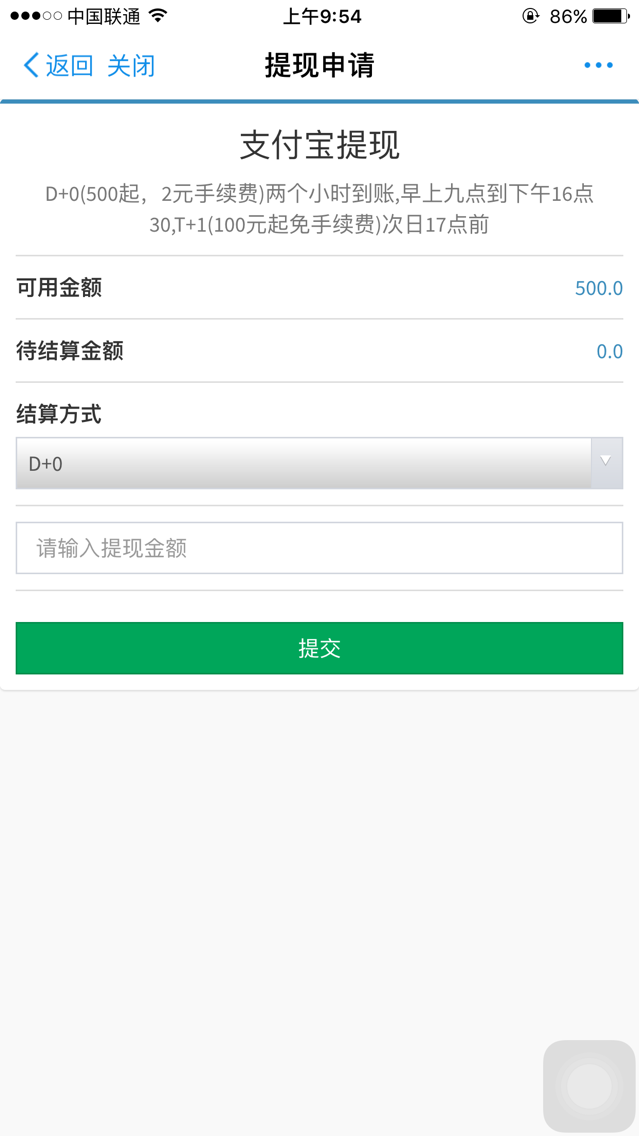Go back using the 返回 button
The image size is (639, 1136).
point(58,66)
